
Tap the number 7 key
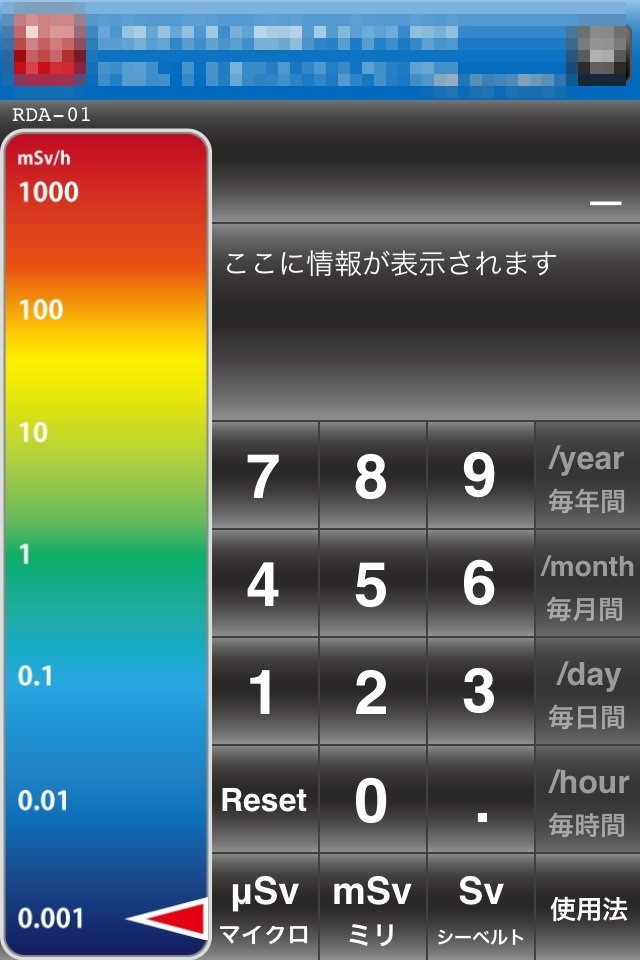pyautogui.click(x=265, y=475)
